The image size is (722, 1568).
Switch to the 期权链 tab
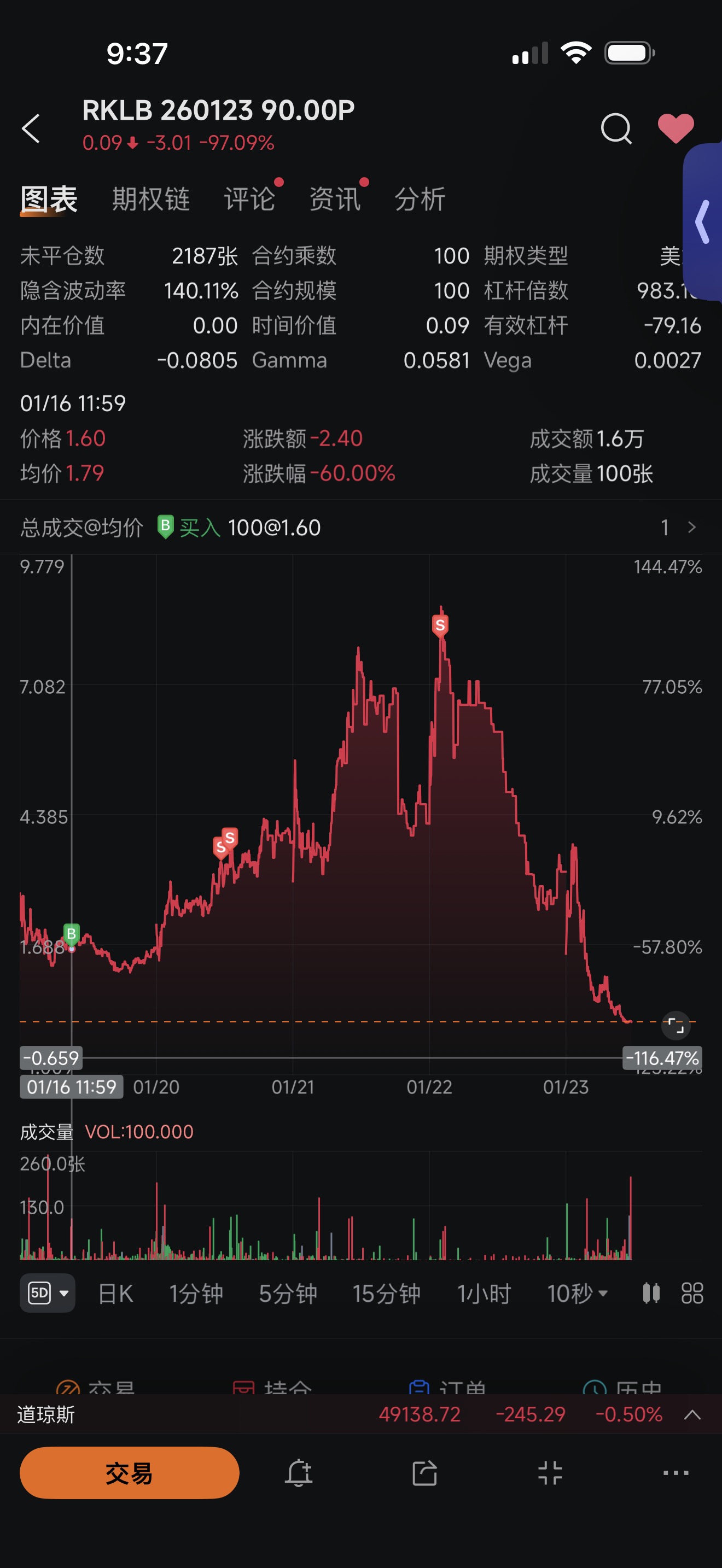click(x=151, y=199)
